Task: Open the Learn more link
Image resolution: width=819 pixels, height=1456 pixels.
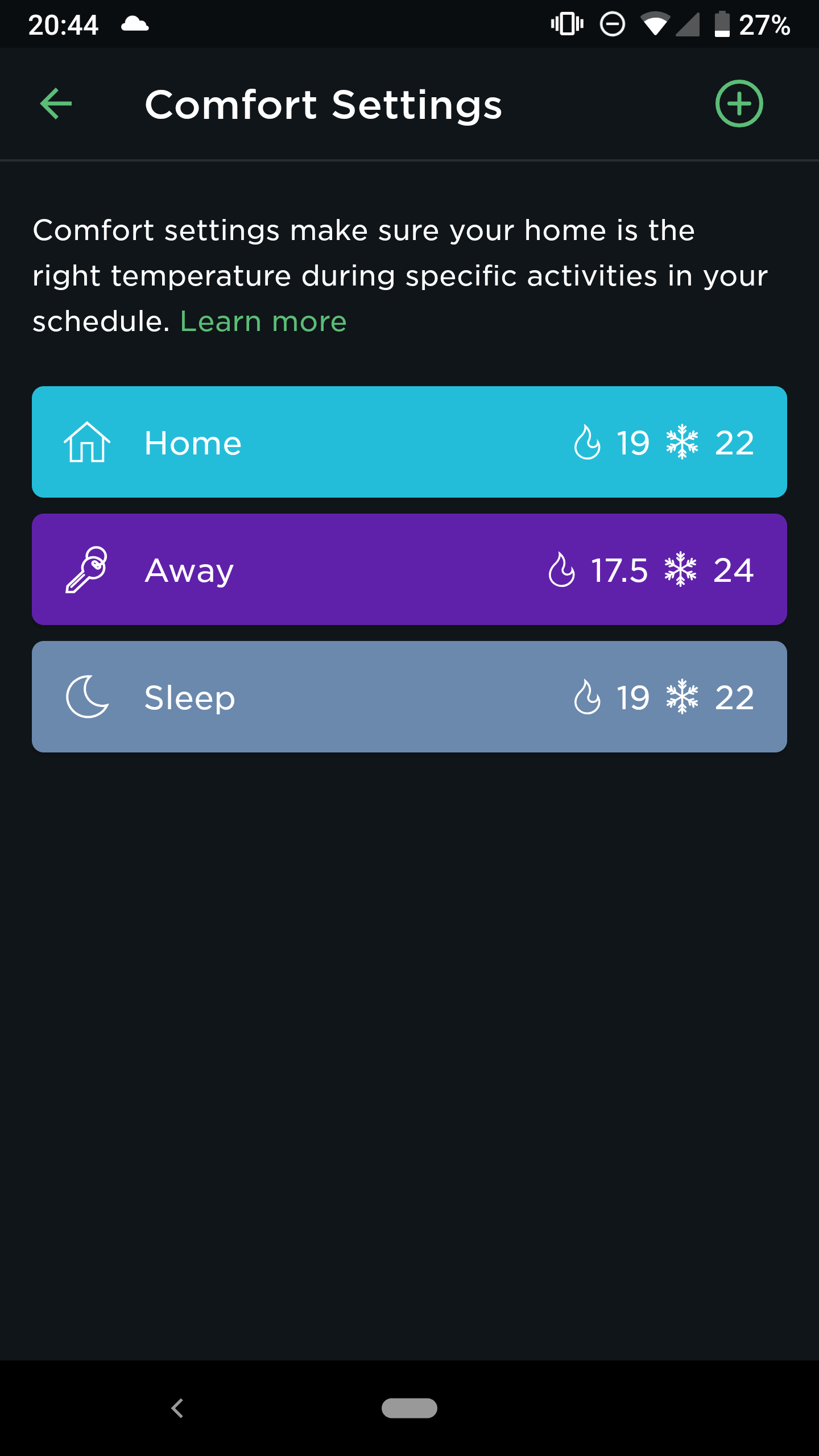Action: pos(263,322)
